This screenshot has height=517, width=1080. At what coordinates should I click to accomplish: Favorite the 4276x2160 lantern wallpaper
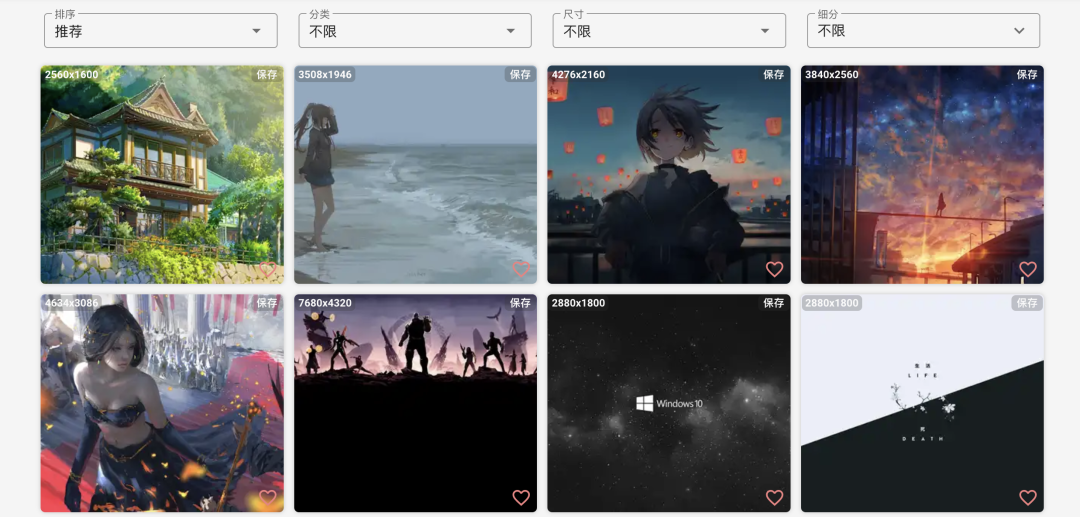[774, 269]
